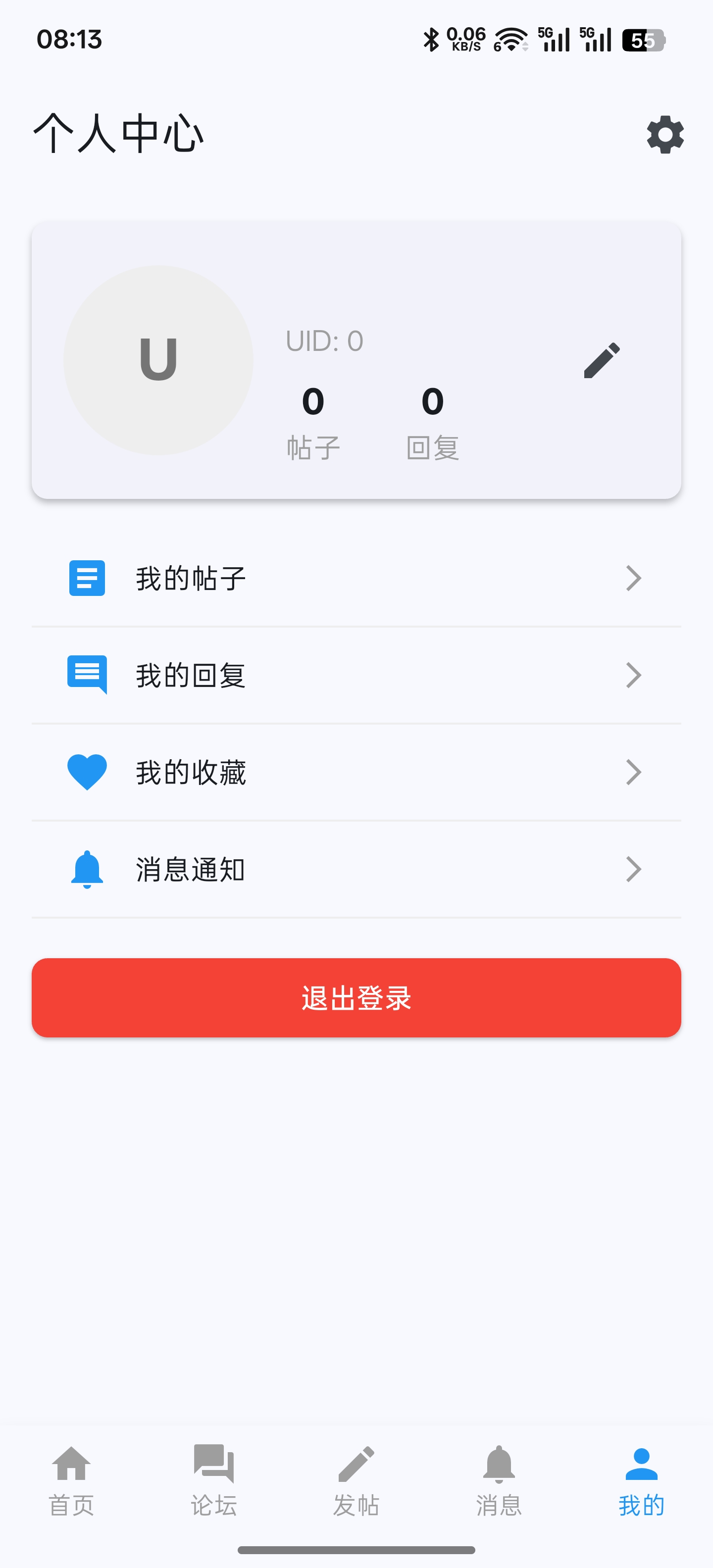The width and height of the screenshot is (713, 1568).
Task: Tap the U profile avatar
Action: click(x=158, y=360)
